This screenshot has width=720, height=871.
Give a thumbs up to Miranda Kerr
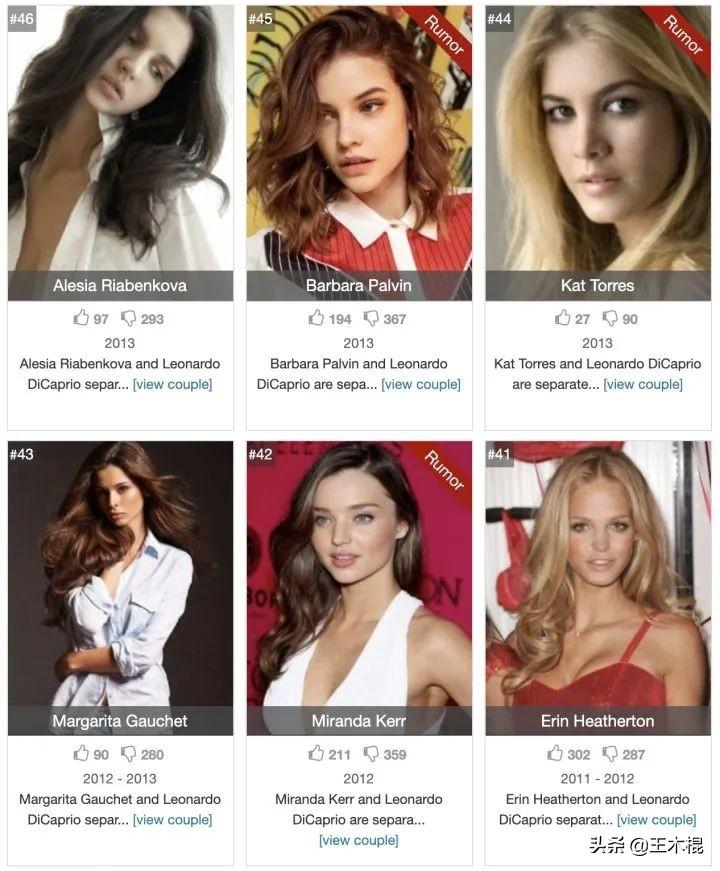click(x=316, y=753)
